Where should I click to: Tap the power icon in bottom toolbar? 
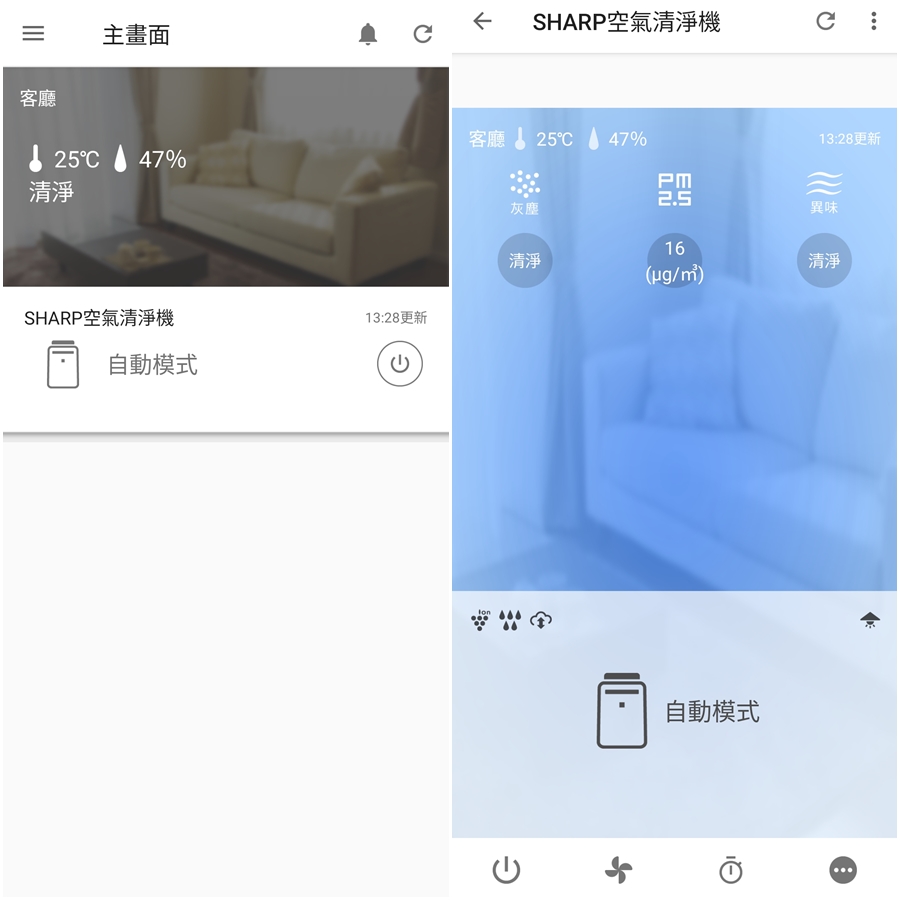tap(507, 870)
